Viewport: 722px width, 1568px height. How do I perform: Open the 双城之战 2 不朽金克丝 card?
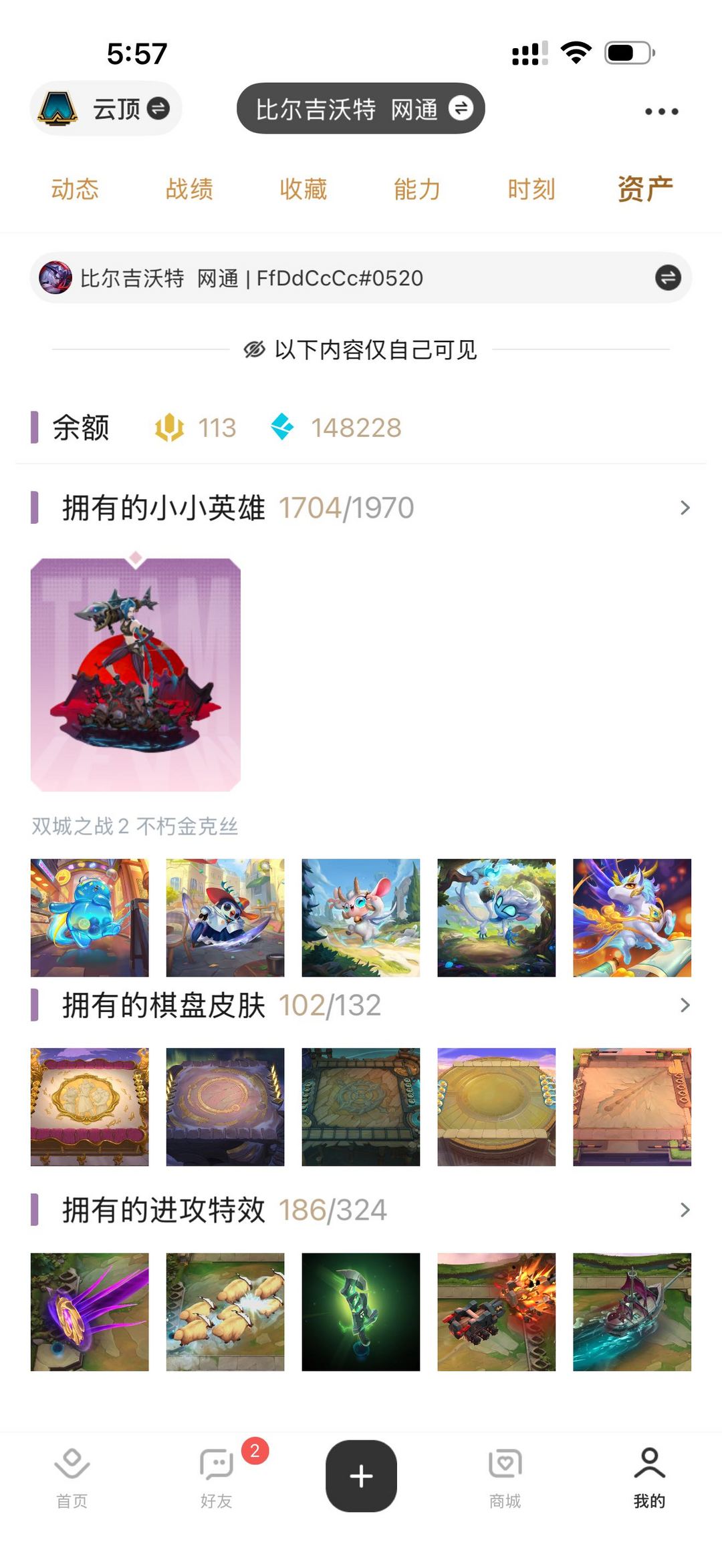[x=136, y=675]
